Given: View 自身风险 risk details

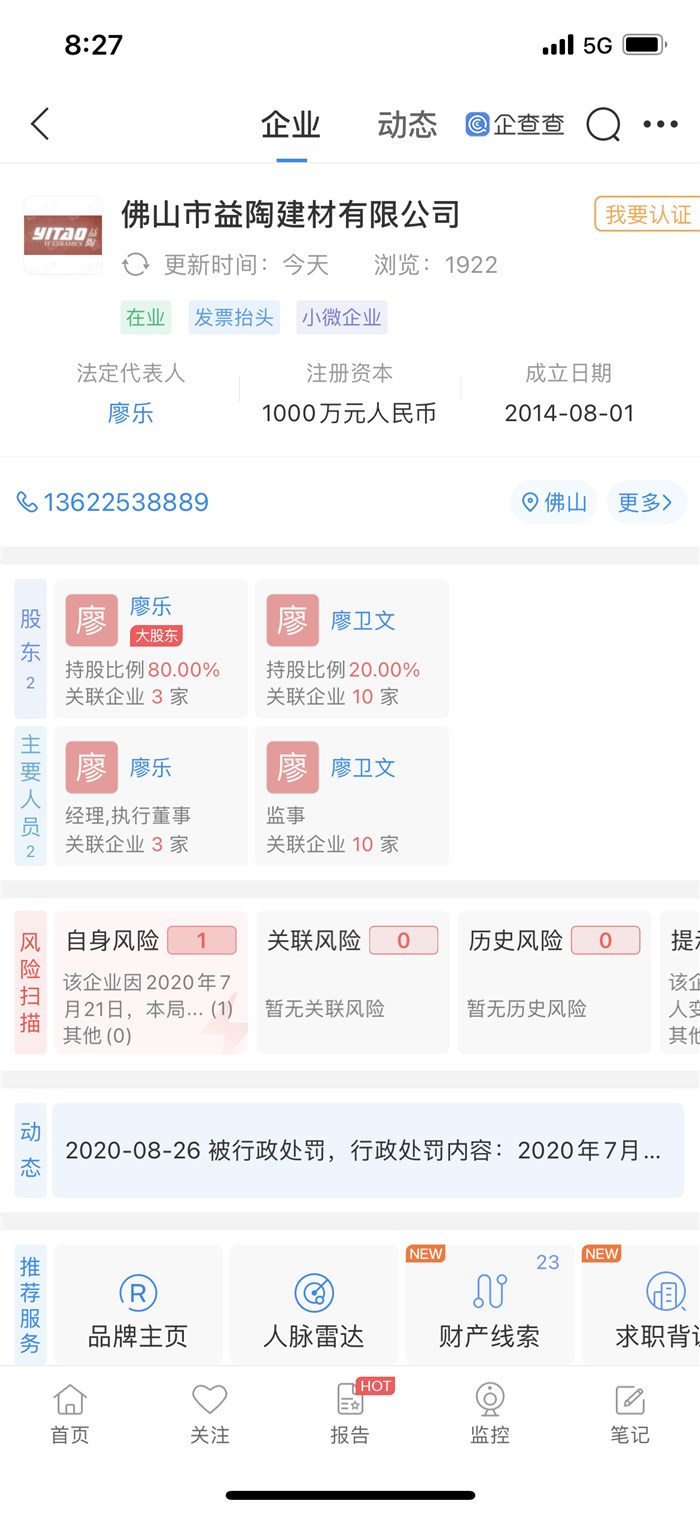Looking at the screenshot, I should [150, 982].
